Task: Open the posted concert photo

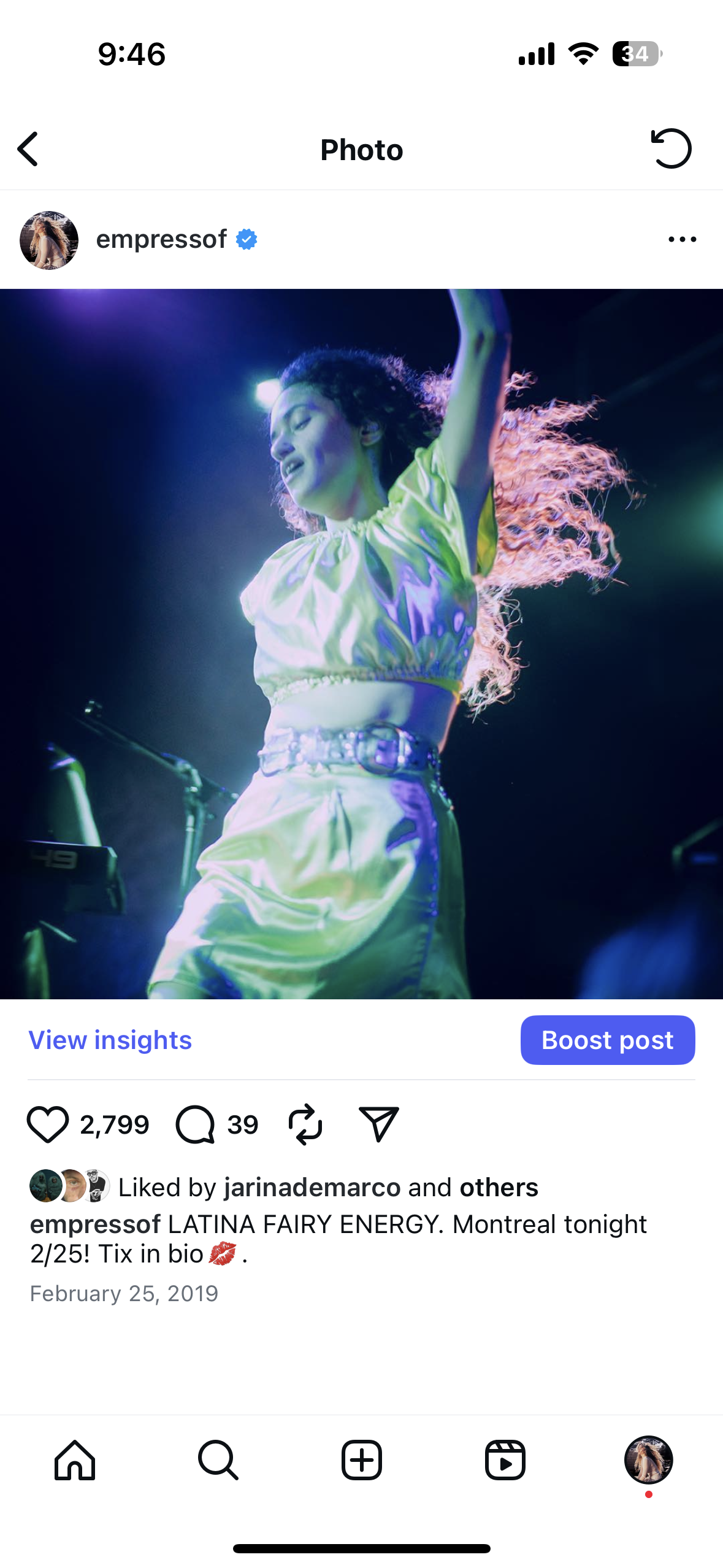Action: coord(362,644)
